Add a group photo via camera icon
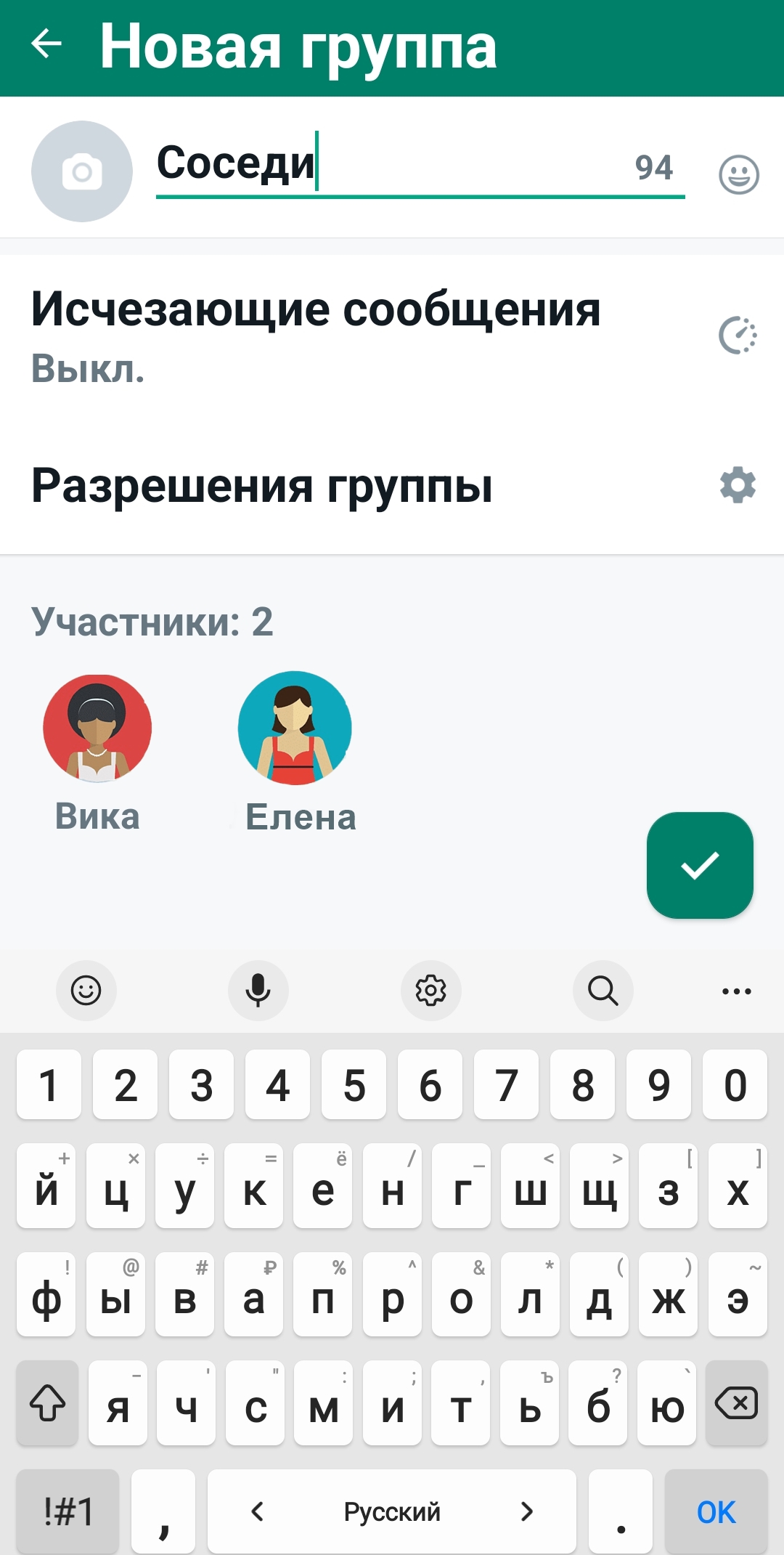Image resolution: width=784 pixels, height=1555 pixels. 82,171
